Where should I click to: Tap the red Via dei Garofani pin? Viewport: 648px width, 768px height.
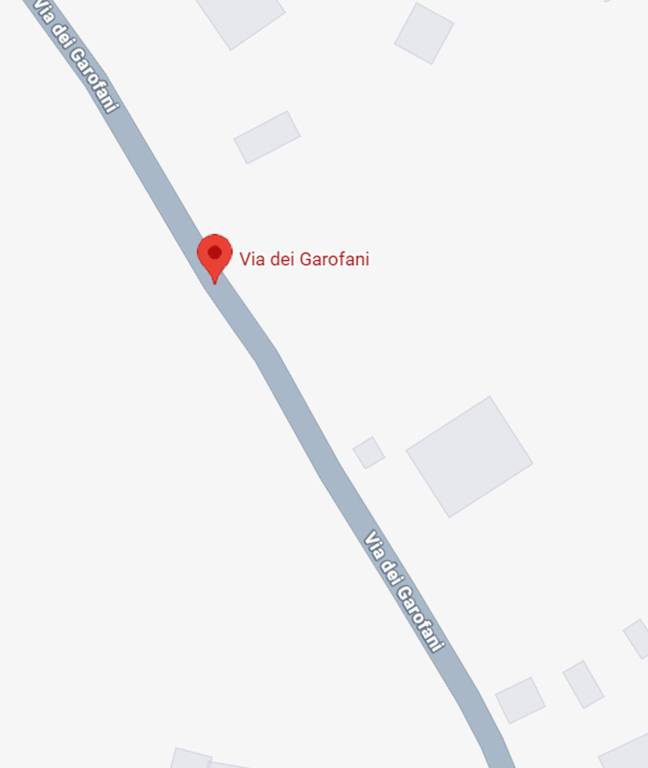tap(214, 255)
